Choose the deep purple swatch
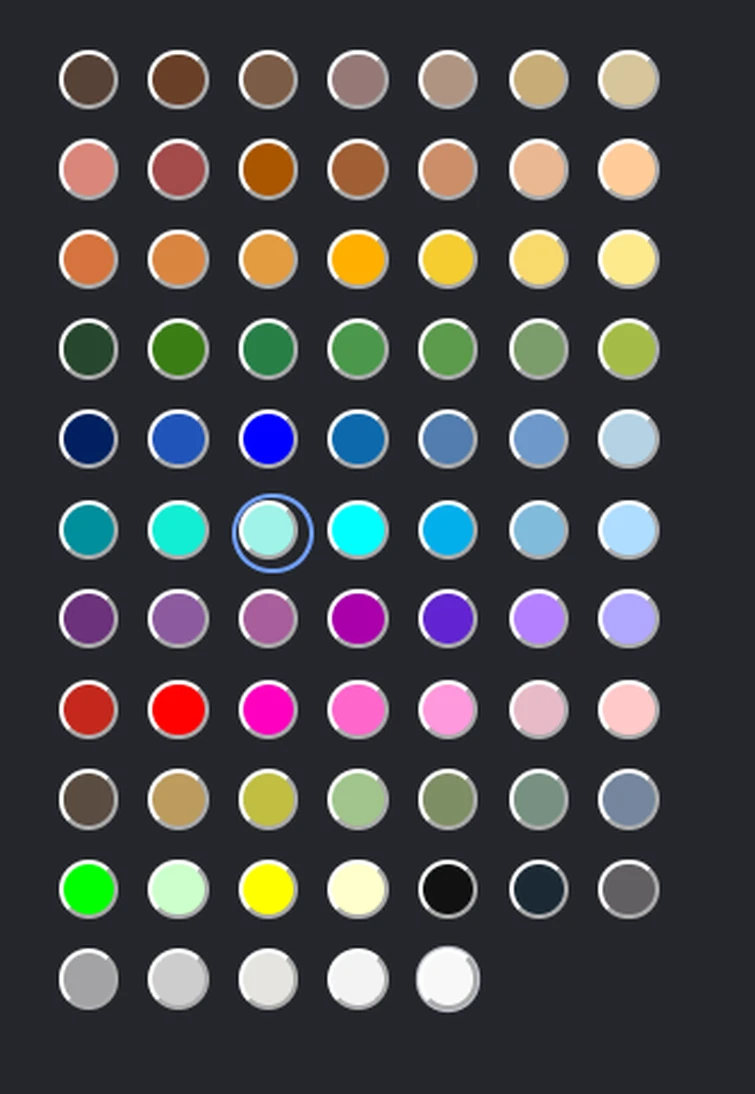 click(x=87, y=617)
